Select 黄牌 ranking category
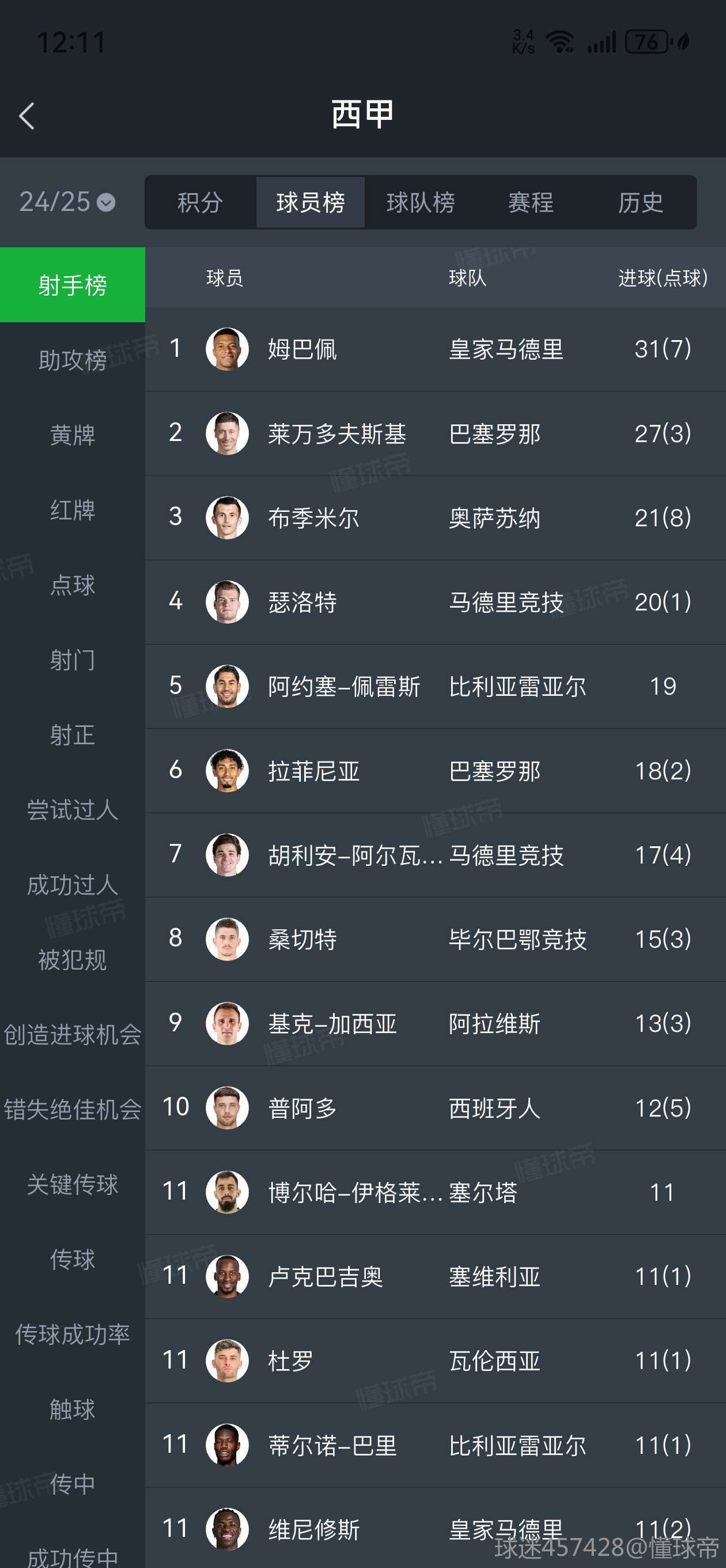726x1568 pixels. coord(73,435)
